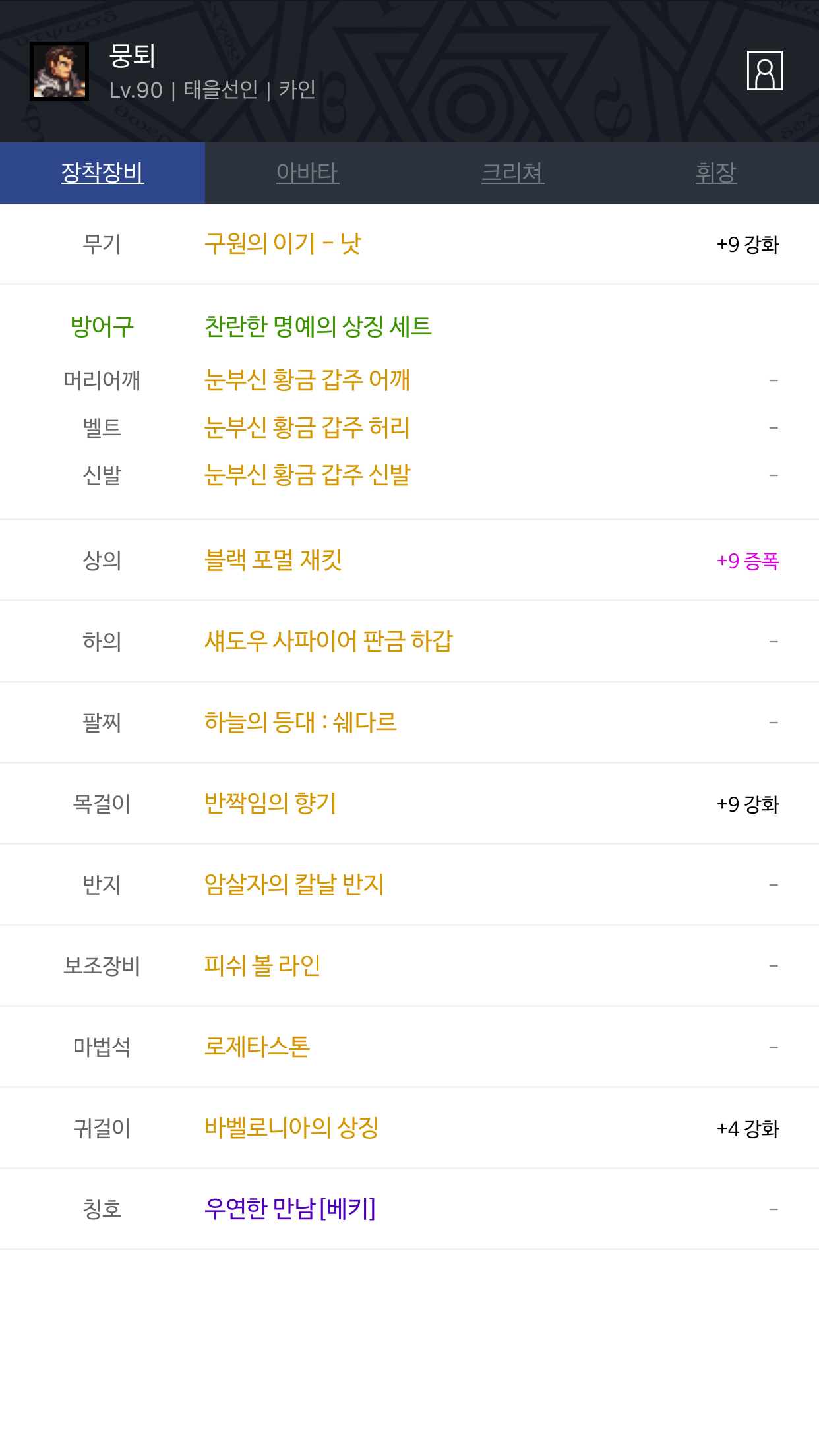Viewport: 819px width, 1456px height.
Task: Open 섀도우 사파이어 판금 하갑
Action: pyautogui.click(x=328, y=641)
